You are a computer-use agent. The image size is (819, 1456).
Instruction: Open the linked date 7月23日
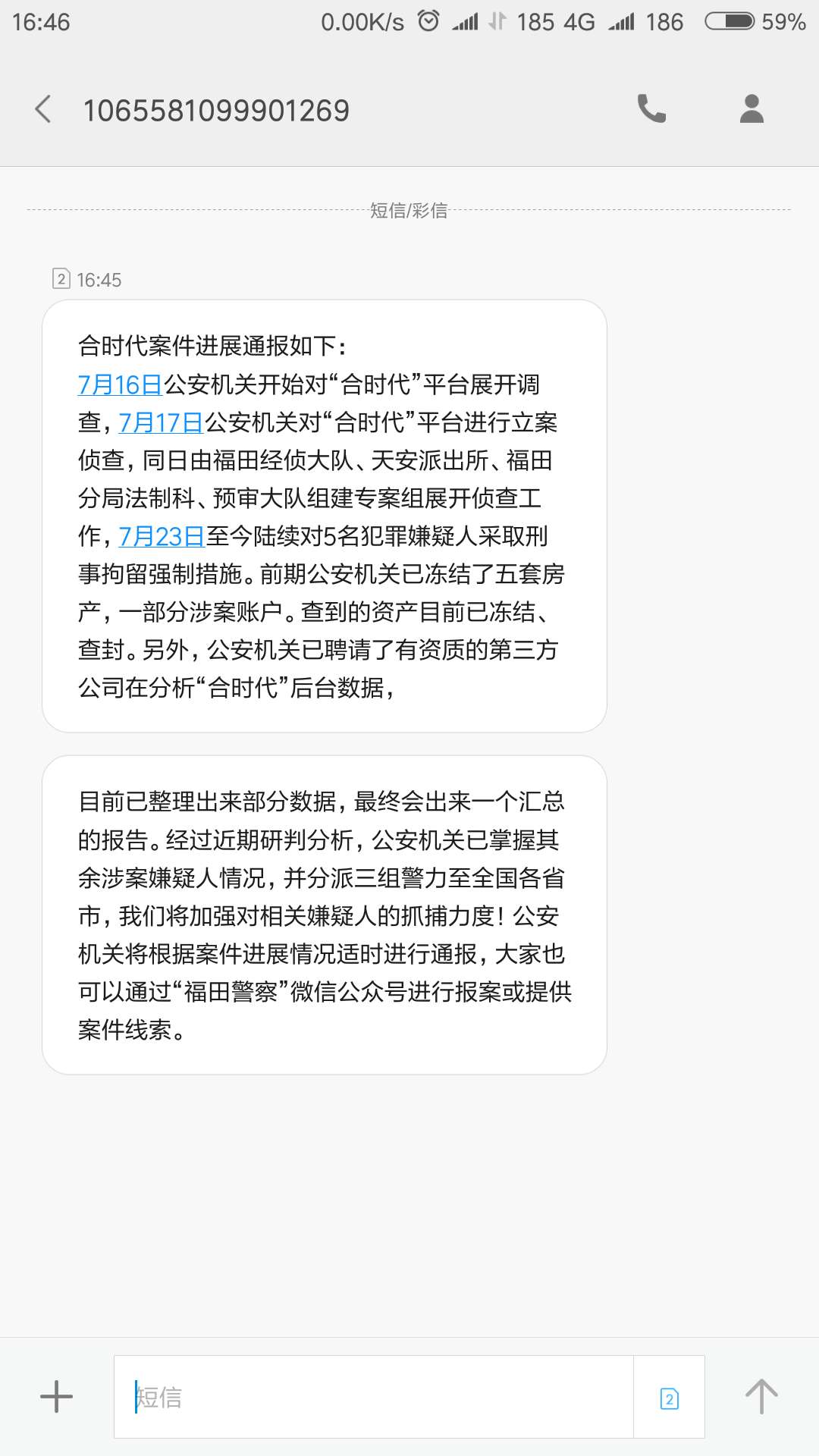162,536
